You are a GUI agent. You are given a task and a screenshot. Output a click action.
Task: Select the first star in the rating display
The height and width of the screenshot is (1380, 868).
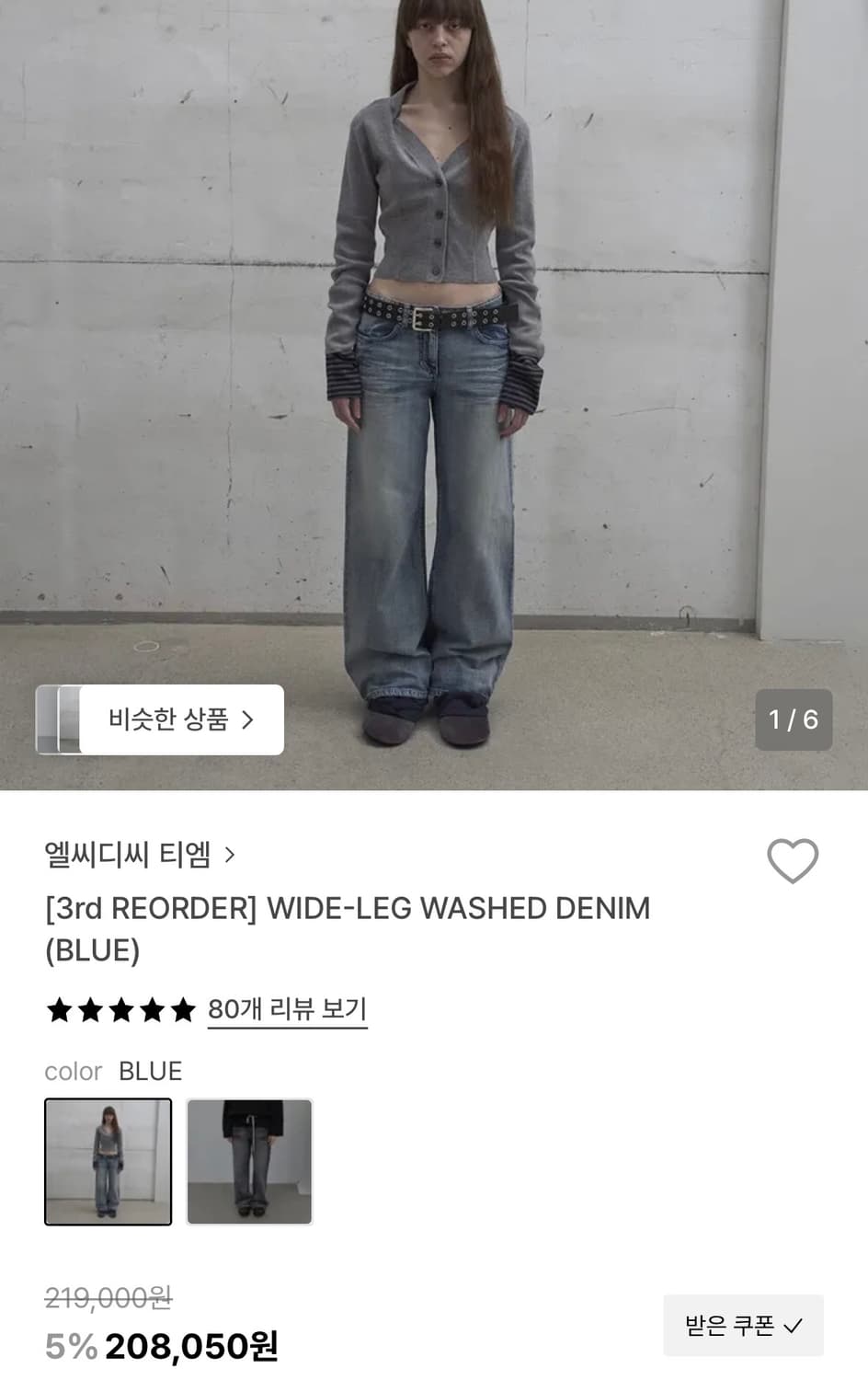(59, 1009)
